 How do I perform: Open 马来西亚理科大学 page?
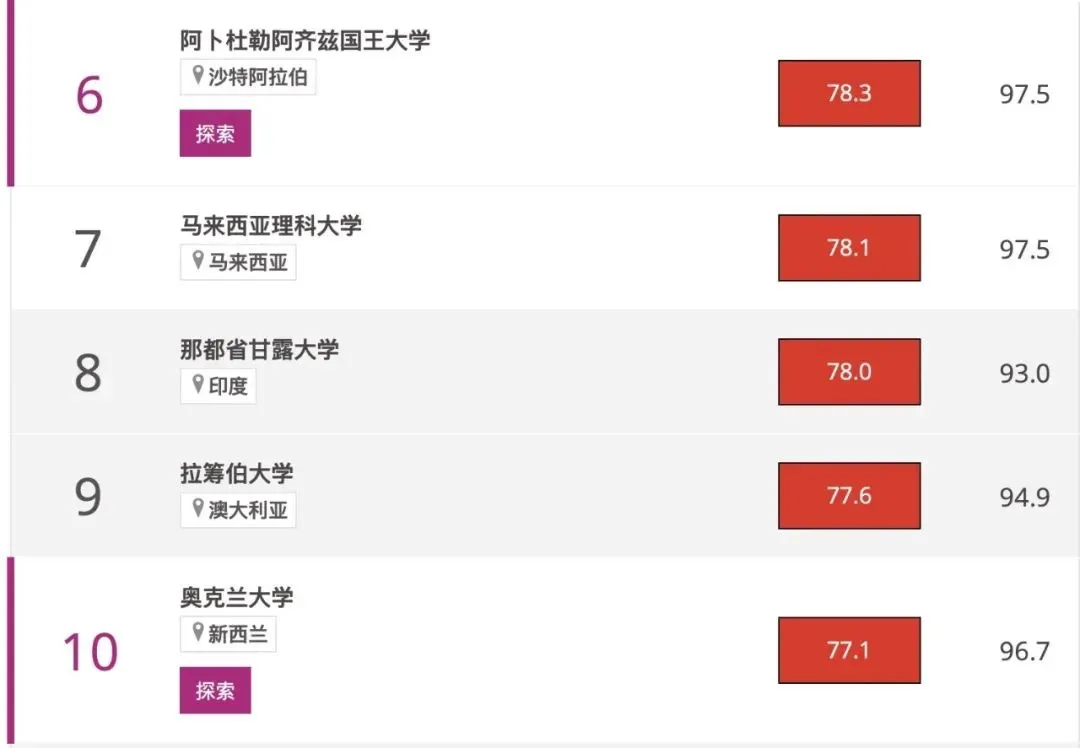click(270, 225)
